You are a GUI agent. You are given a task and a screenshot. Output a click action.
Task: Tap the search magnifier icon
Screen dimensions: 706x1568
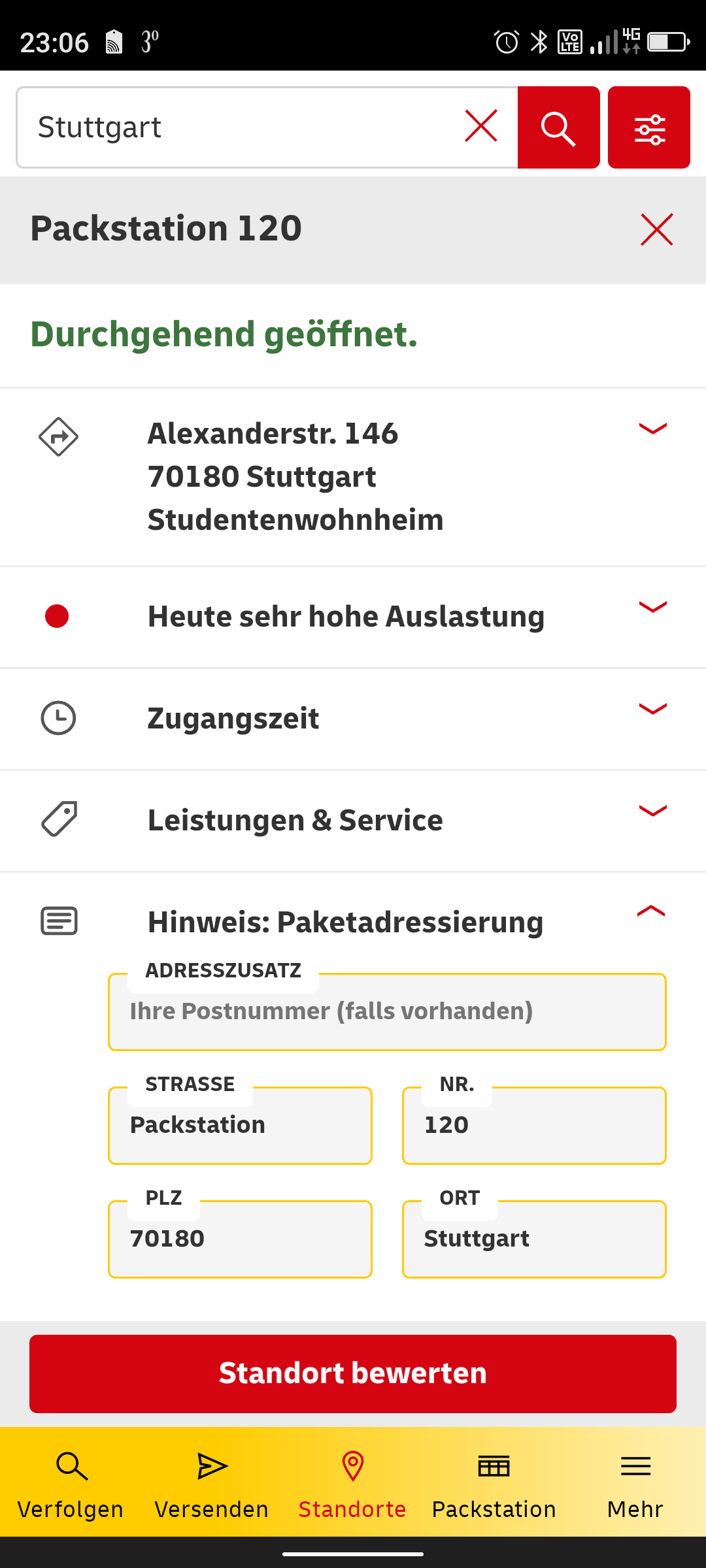[558, 127]
